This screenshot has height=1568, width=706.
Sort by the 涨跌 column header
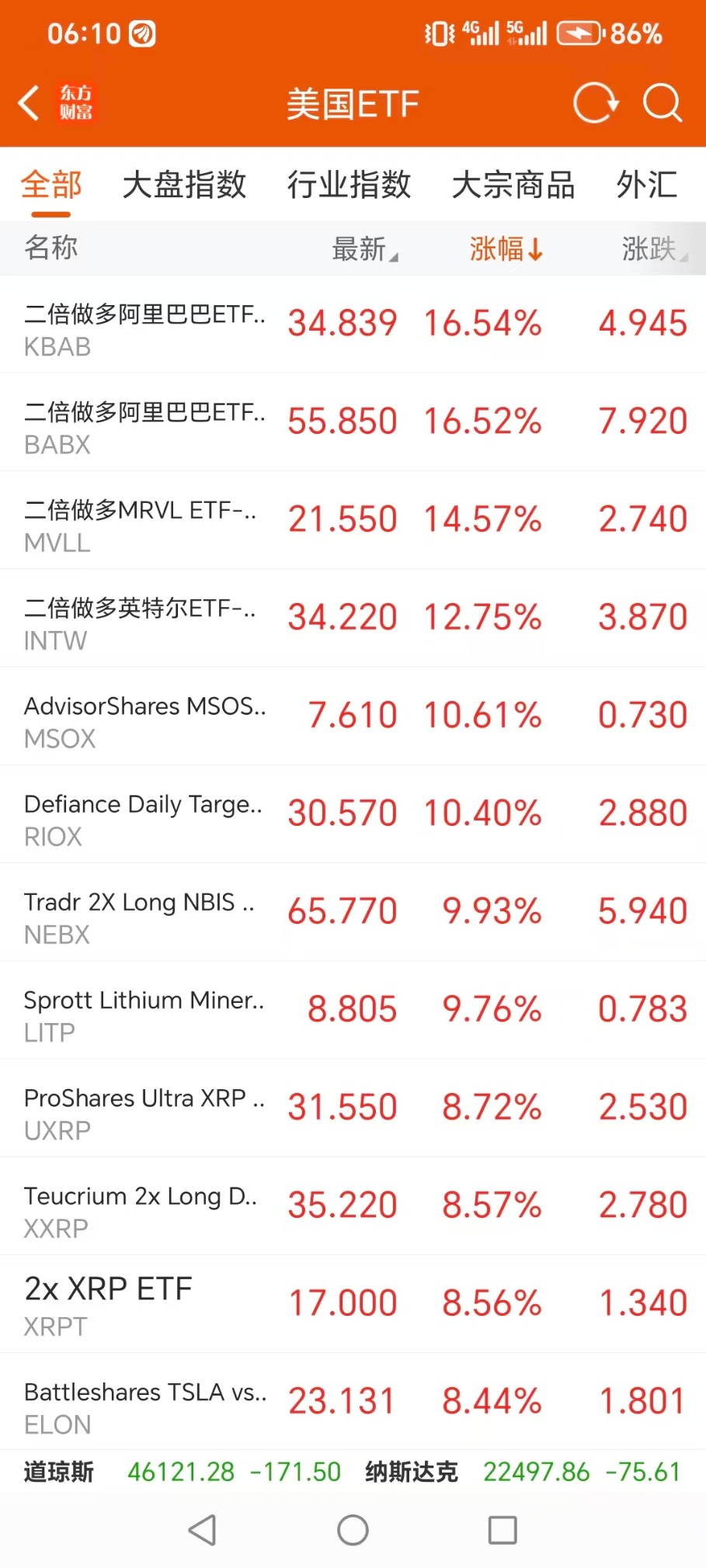(654, 249)
